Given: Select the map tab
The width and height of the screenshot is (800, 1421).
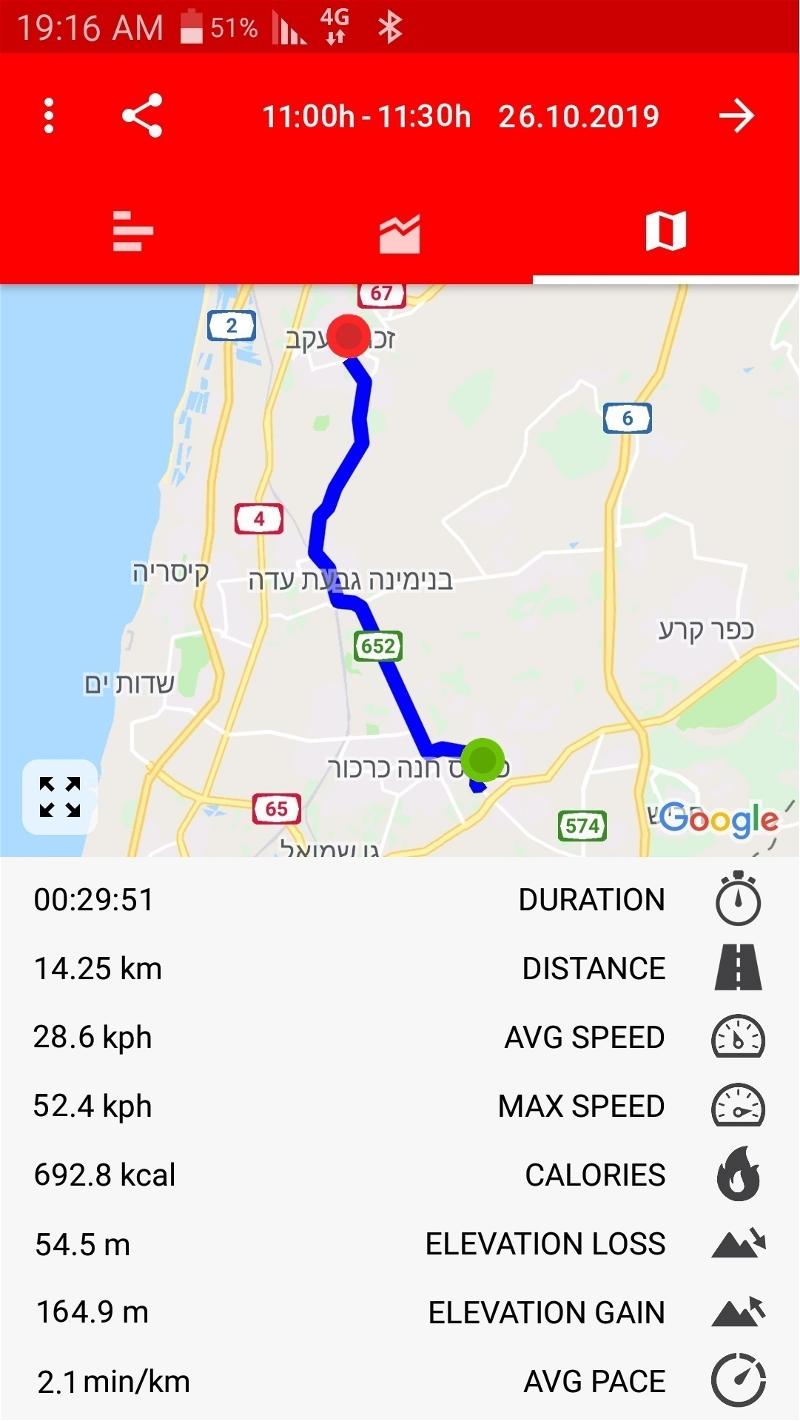Looking at the screenshot, I should click(666, 232).
